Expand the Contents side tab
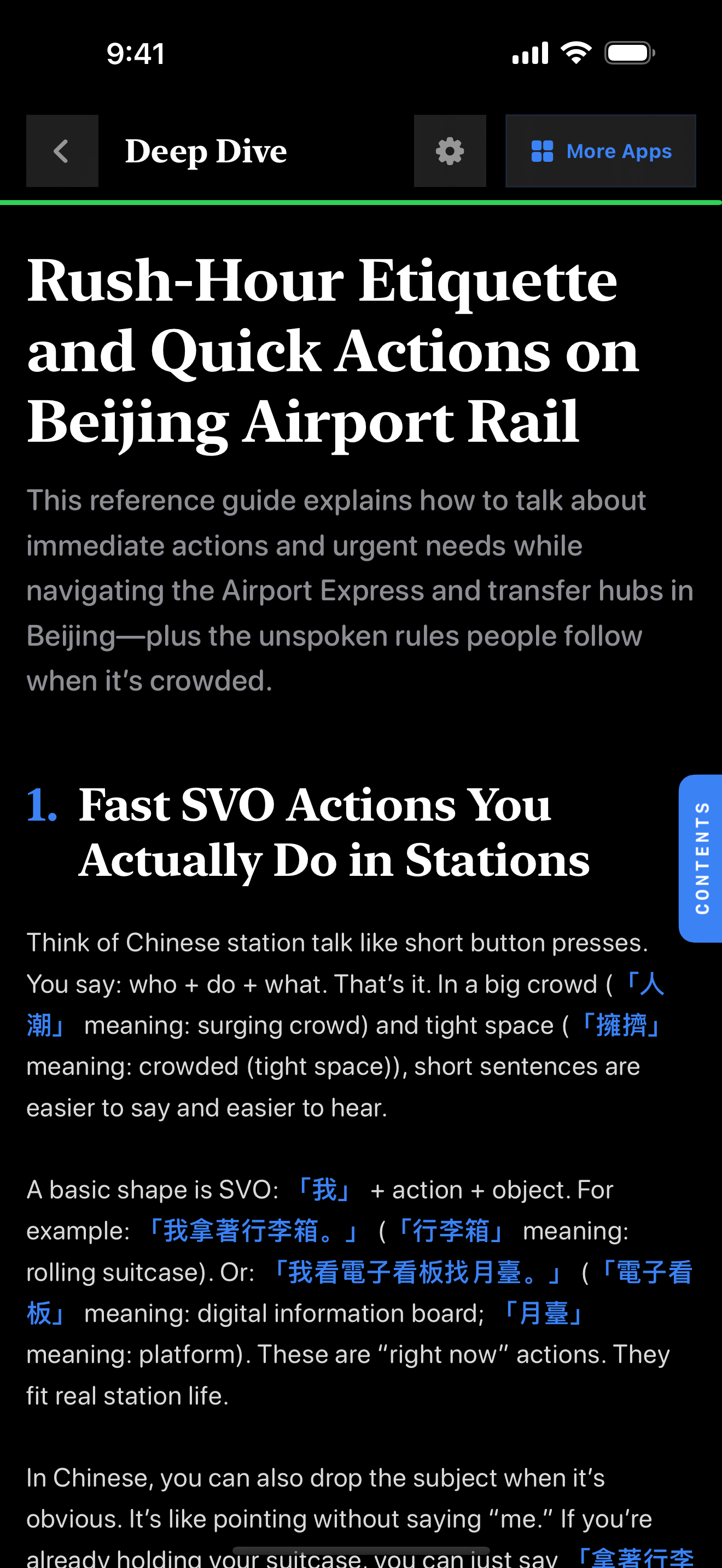This screenshot has height=1568, width=722. 701,858
